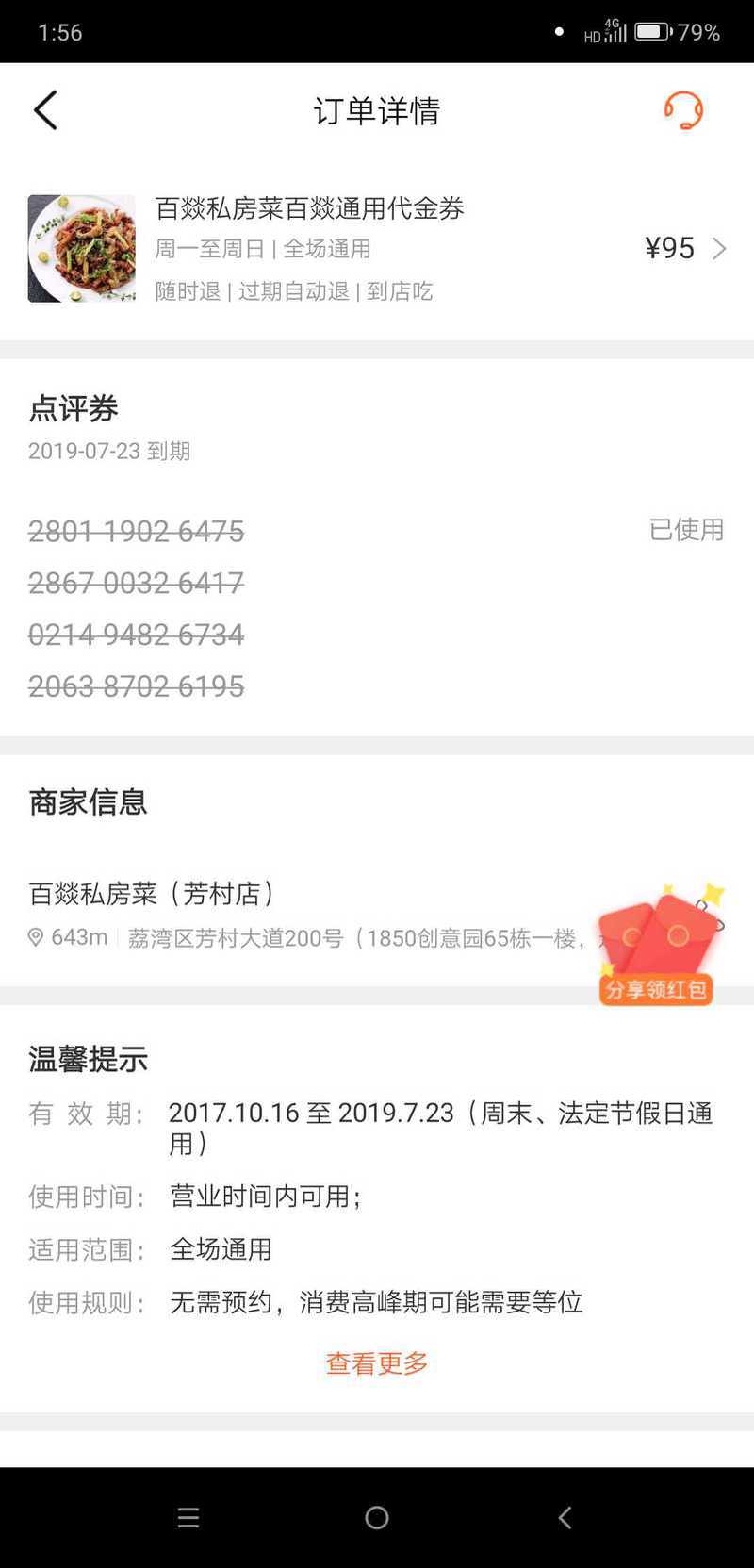Screen dimensions: 754x1568
Task: Open merchant 百燚私房菜（芳村店）
Action: (153, 893)
